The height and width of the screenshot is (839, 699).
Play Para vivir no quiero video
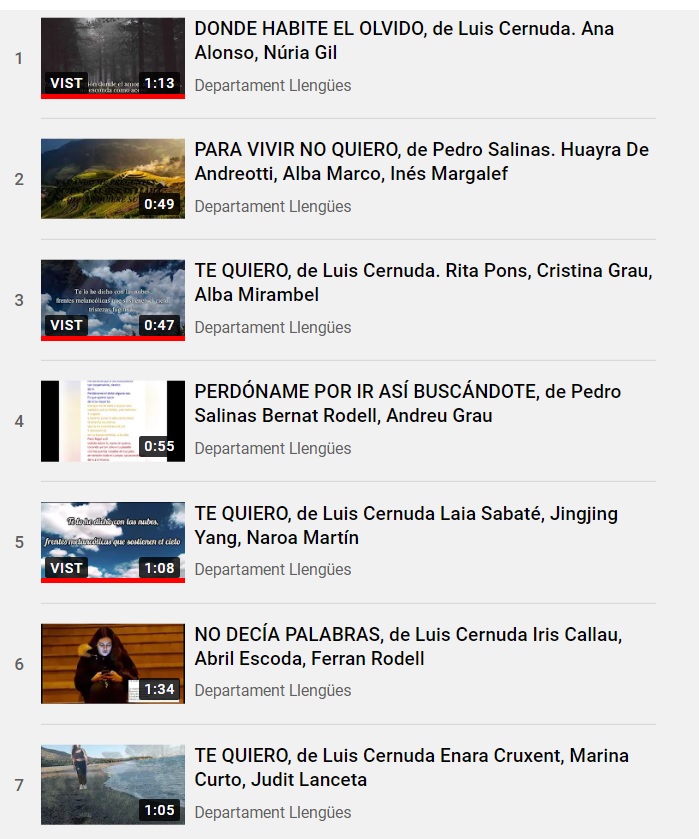(x=113, y=178)
